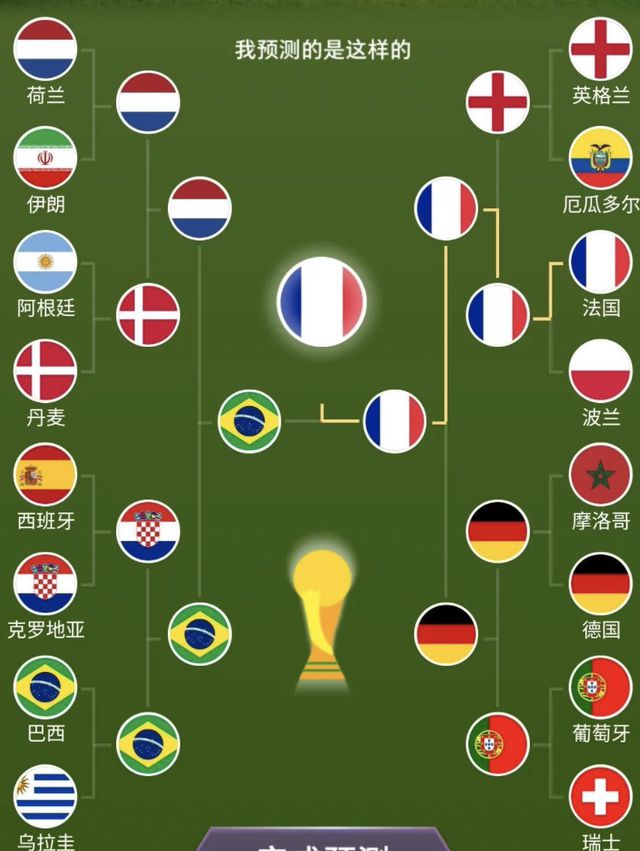Image resolution: width=640 pixels, height=851 pixels.
Task: Pick Spain over Croatia
Action: click(x=45, y=475)
